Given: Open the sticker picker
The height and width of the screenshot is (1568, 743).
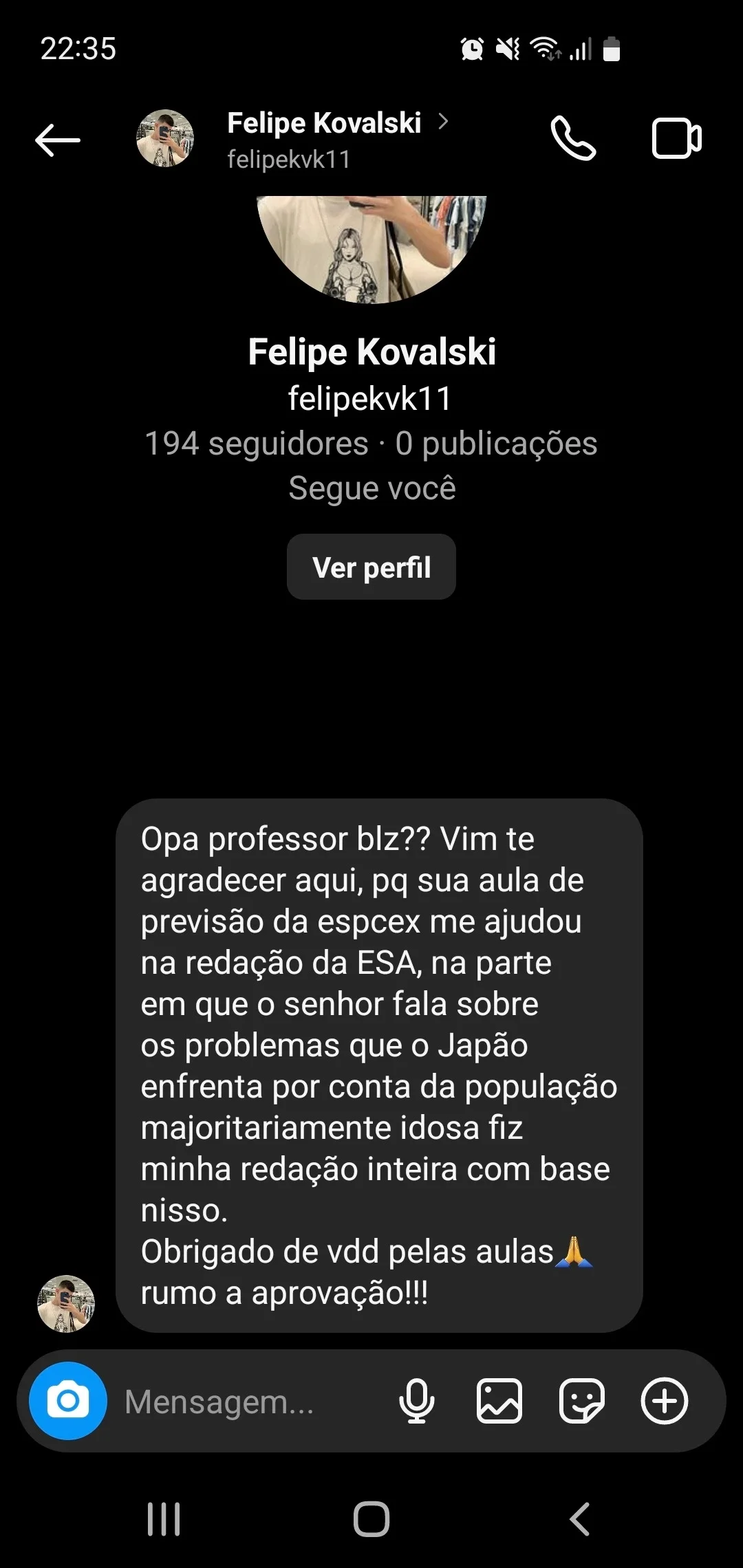Looking at the screenshot, I should coord(582,1402).
